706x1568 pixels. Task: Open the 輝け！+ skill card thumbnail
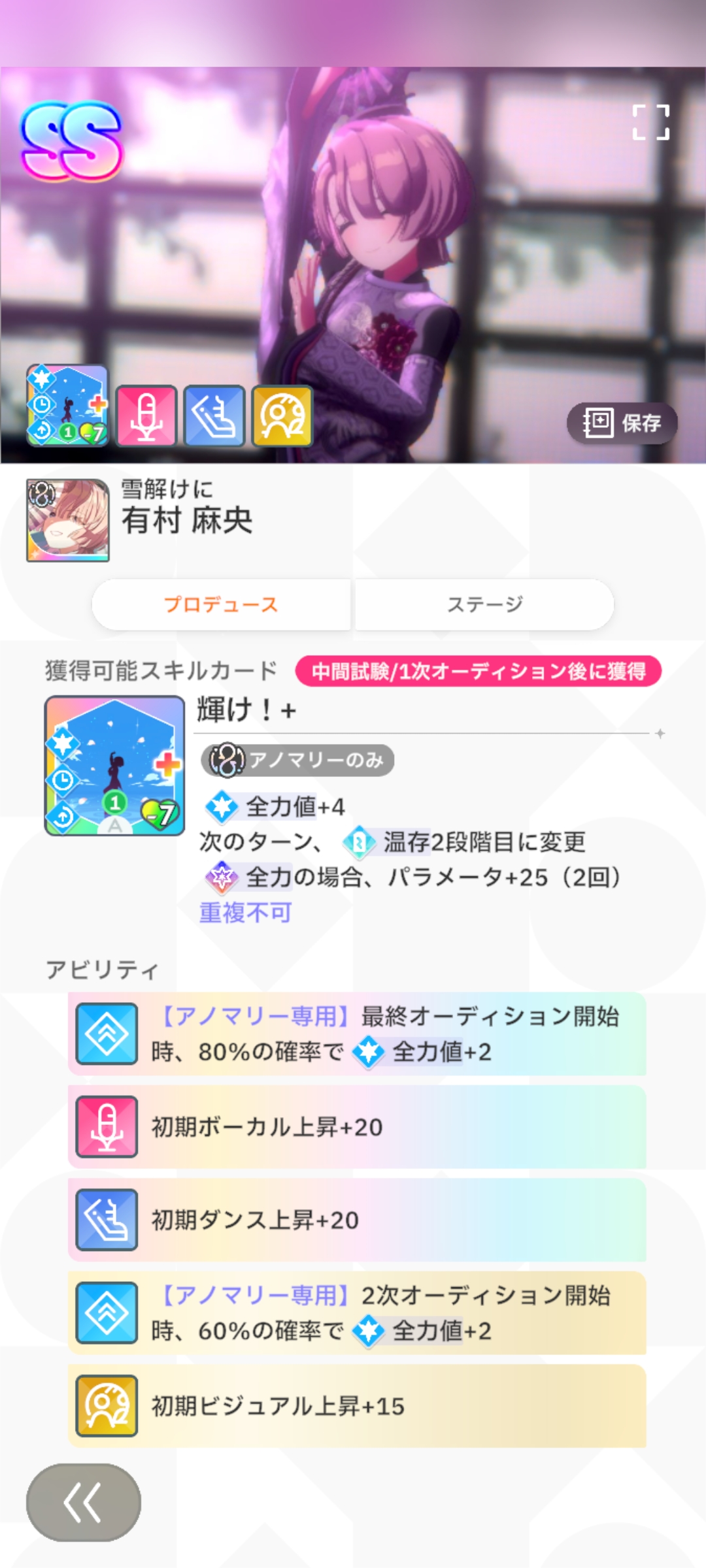point(114,766)
